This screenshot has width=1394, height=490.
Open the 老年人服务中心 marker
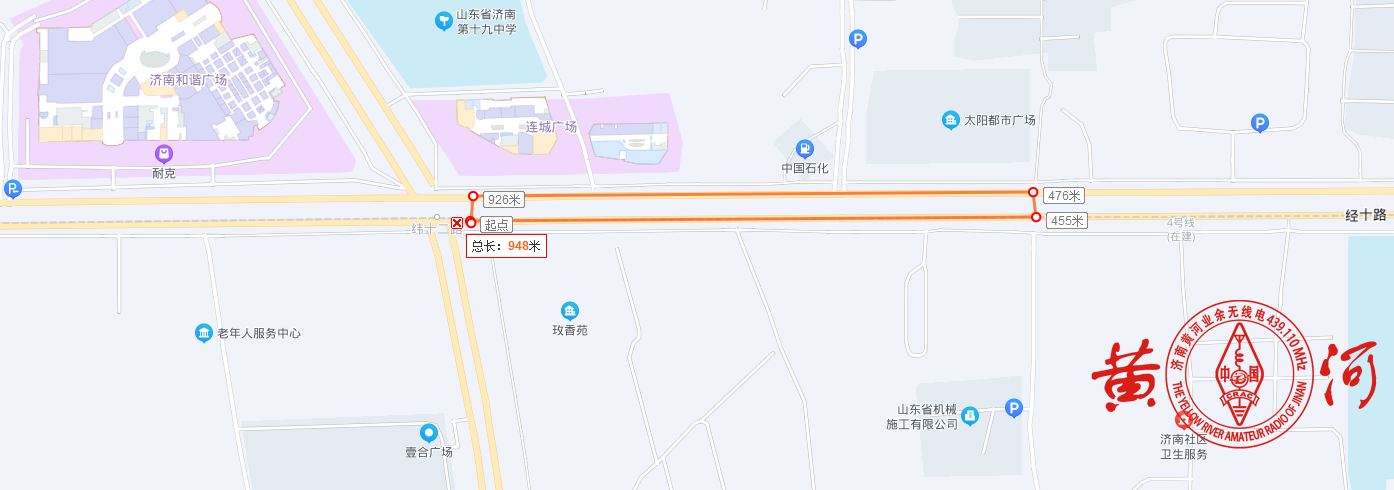coord(204,333)
